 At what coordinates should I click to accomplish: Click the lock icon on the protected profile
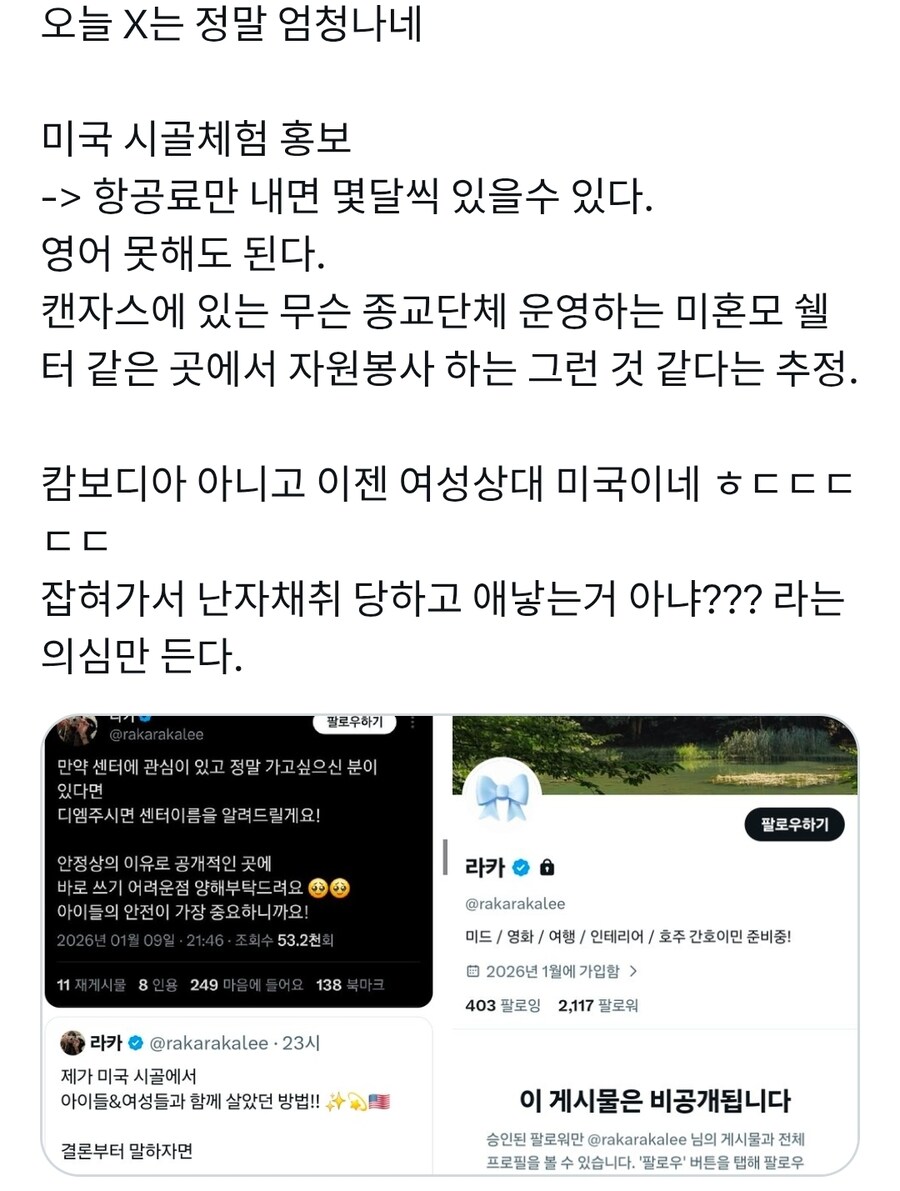547,869
